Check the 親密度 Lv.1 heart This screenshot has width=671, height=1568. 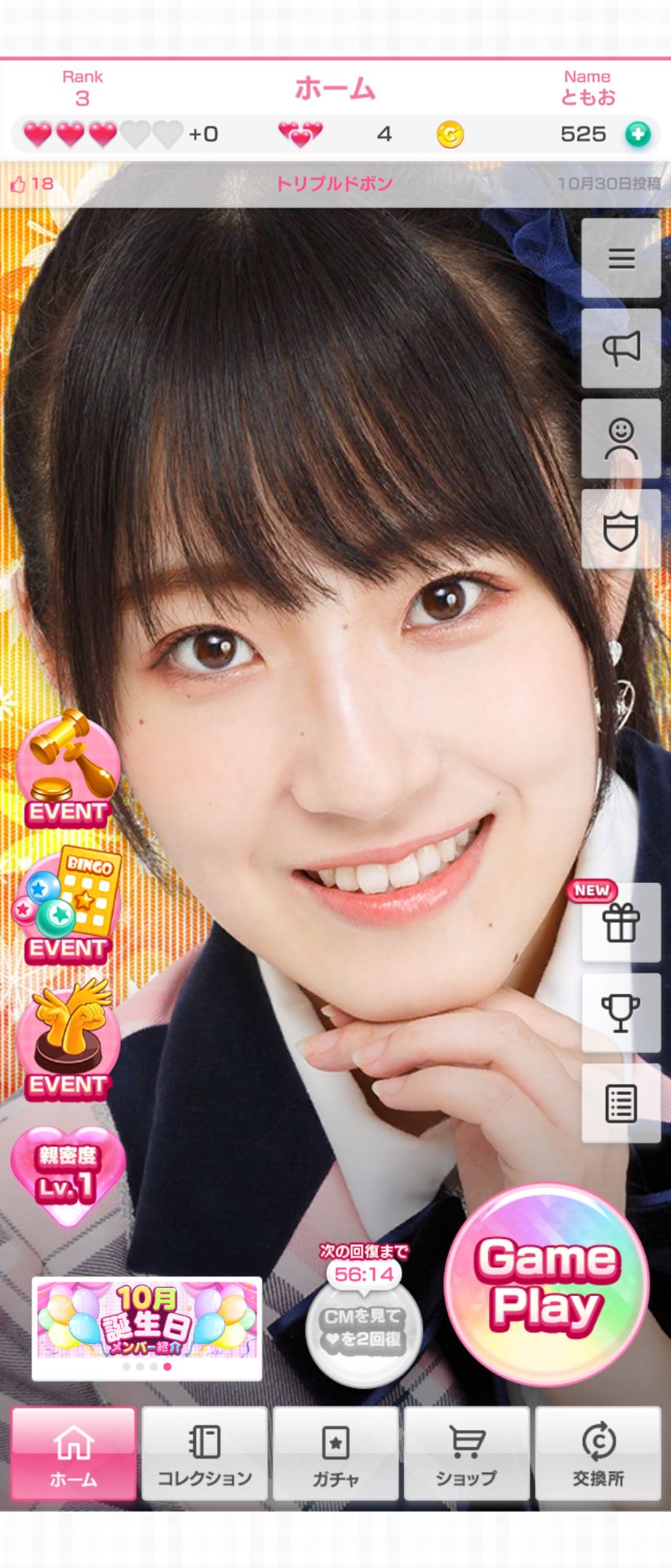pyautogui.click(x=68, y=1174)
